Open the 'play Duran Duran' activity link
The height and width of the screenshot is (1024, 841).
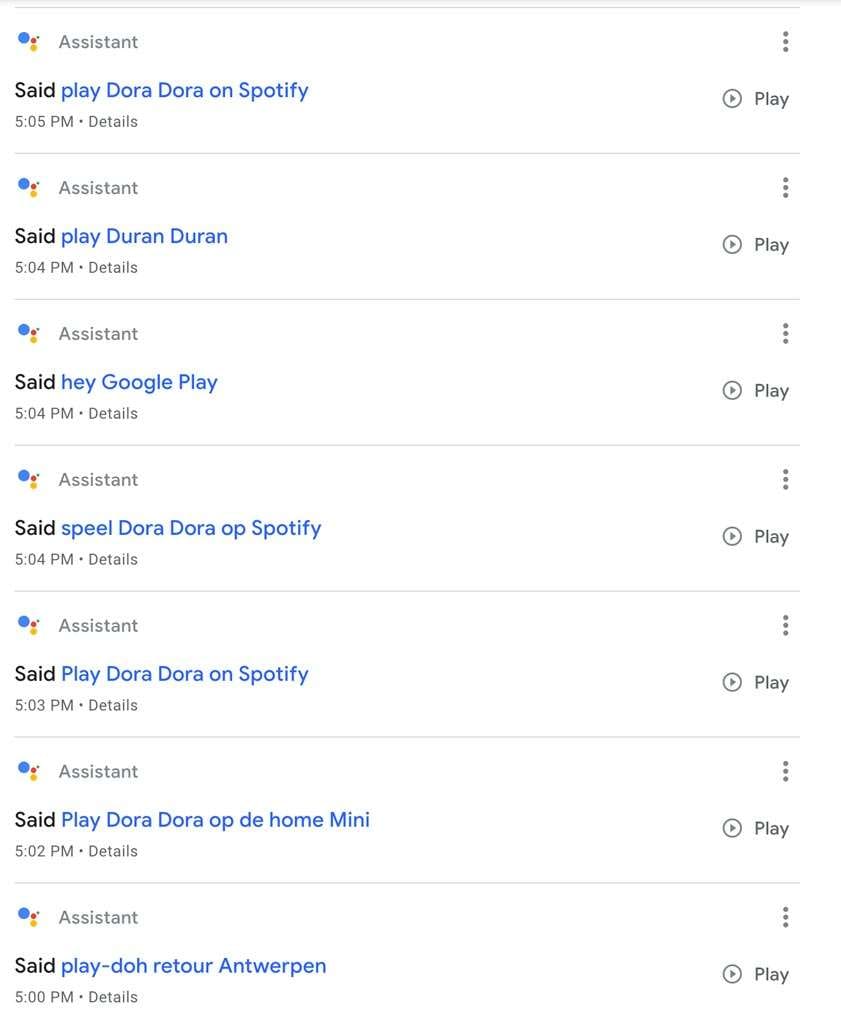tap(144, 236)
